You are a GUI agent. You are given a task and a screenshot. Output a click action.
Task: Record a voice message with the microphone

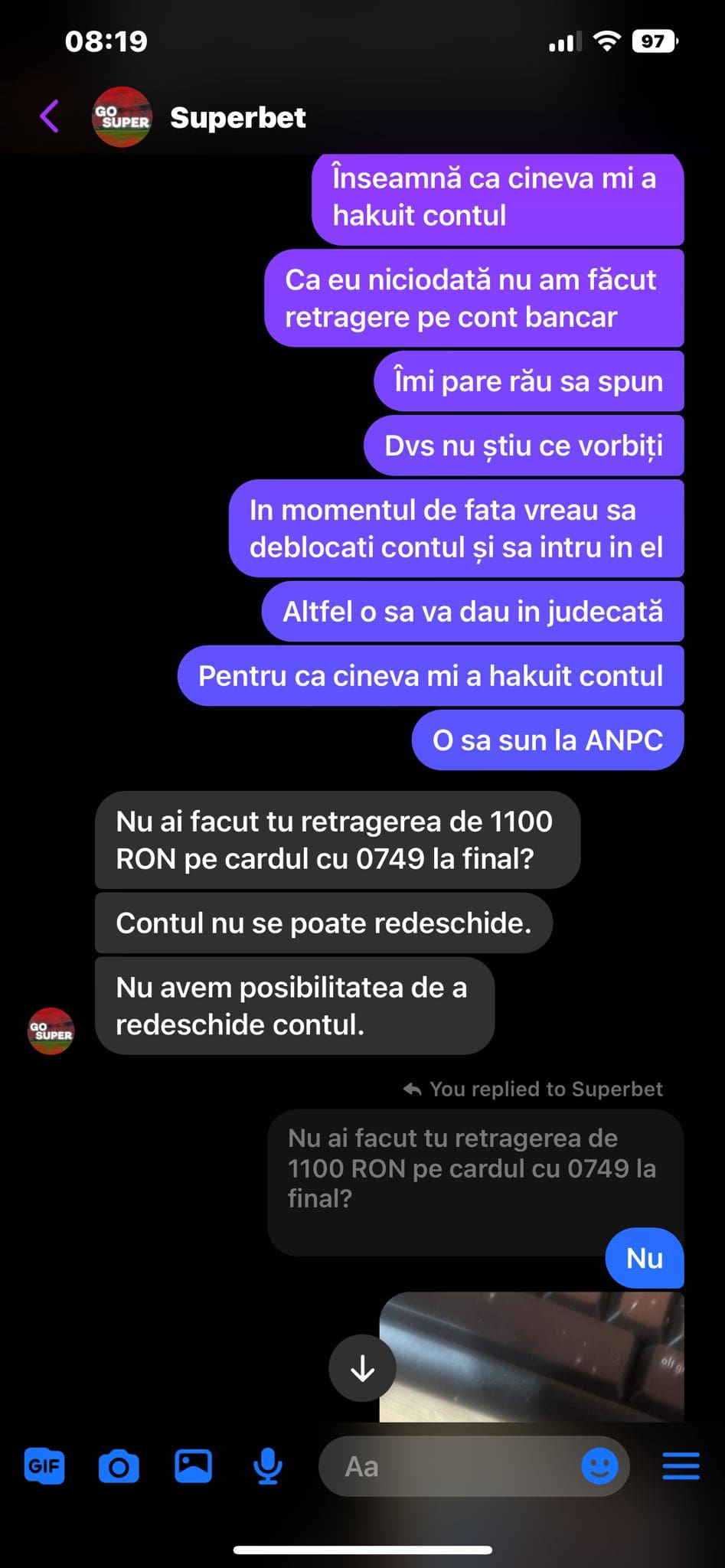point(267,1466)
